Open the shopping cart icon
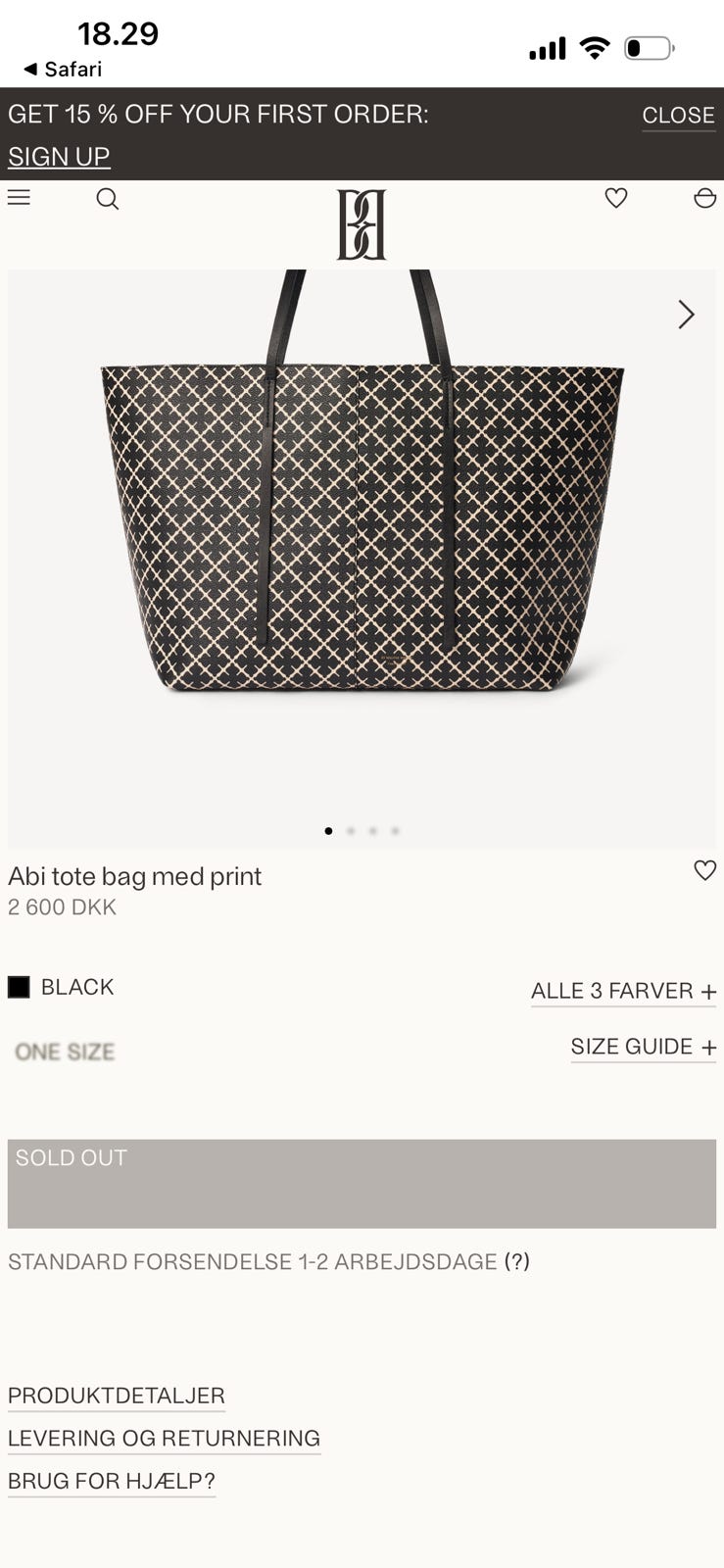The height and width of the screenshot is (1568, 724). point(705,198)
